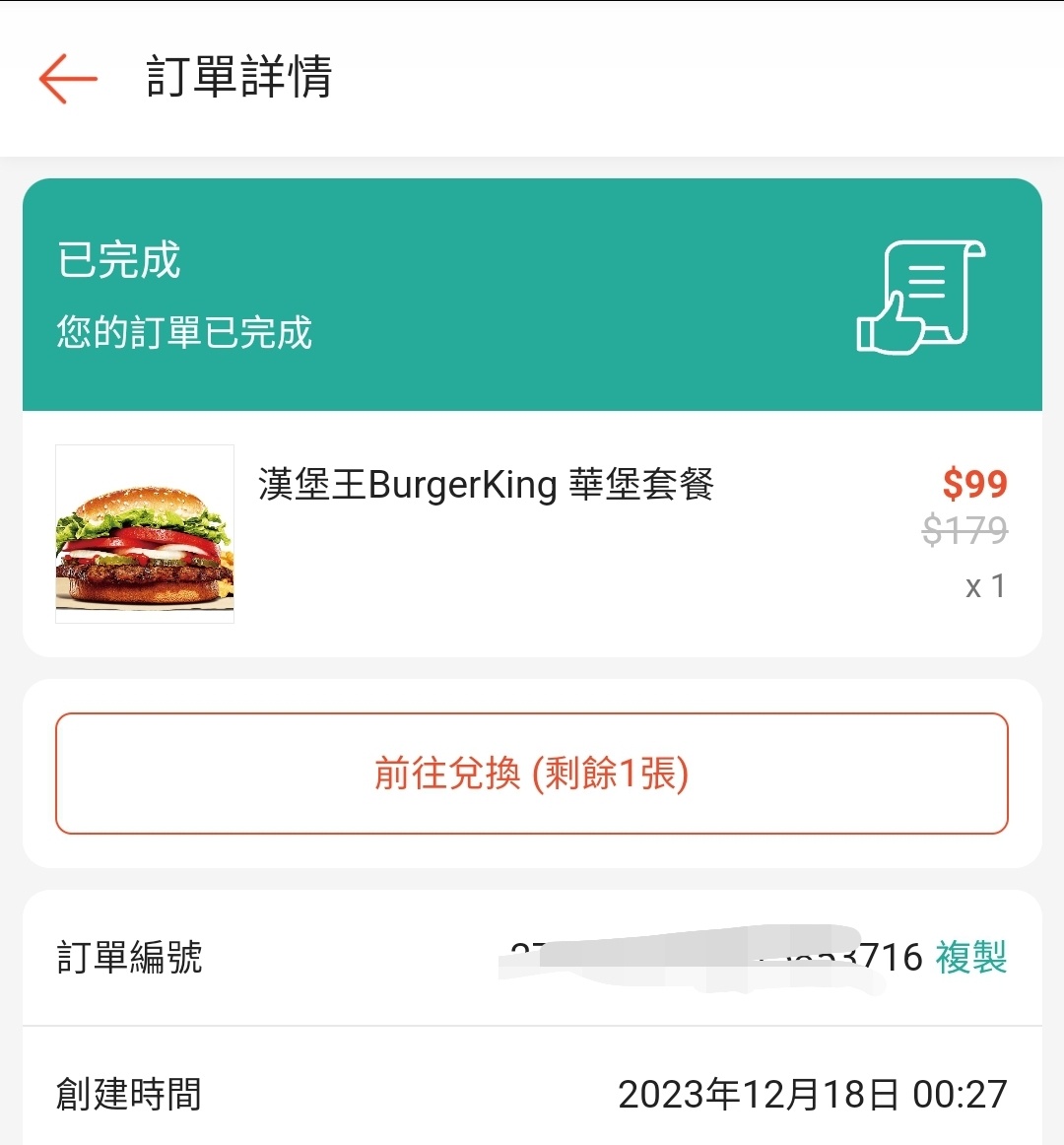Go back using the orange arrow
This screenshot has width=1064, height=1145.
click(x=68, y=78)
